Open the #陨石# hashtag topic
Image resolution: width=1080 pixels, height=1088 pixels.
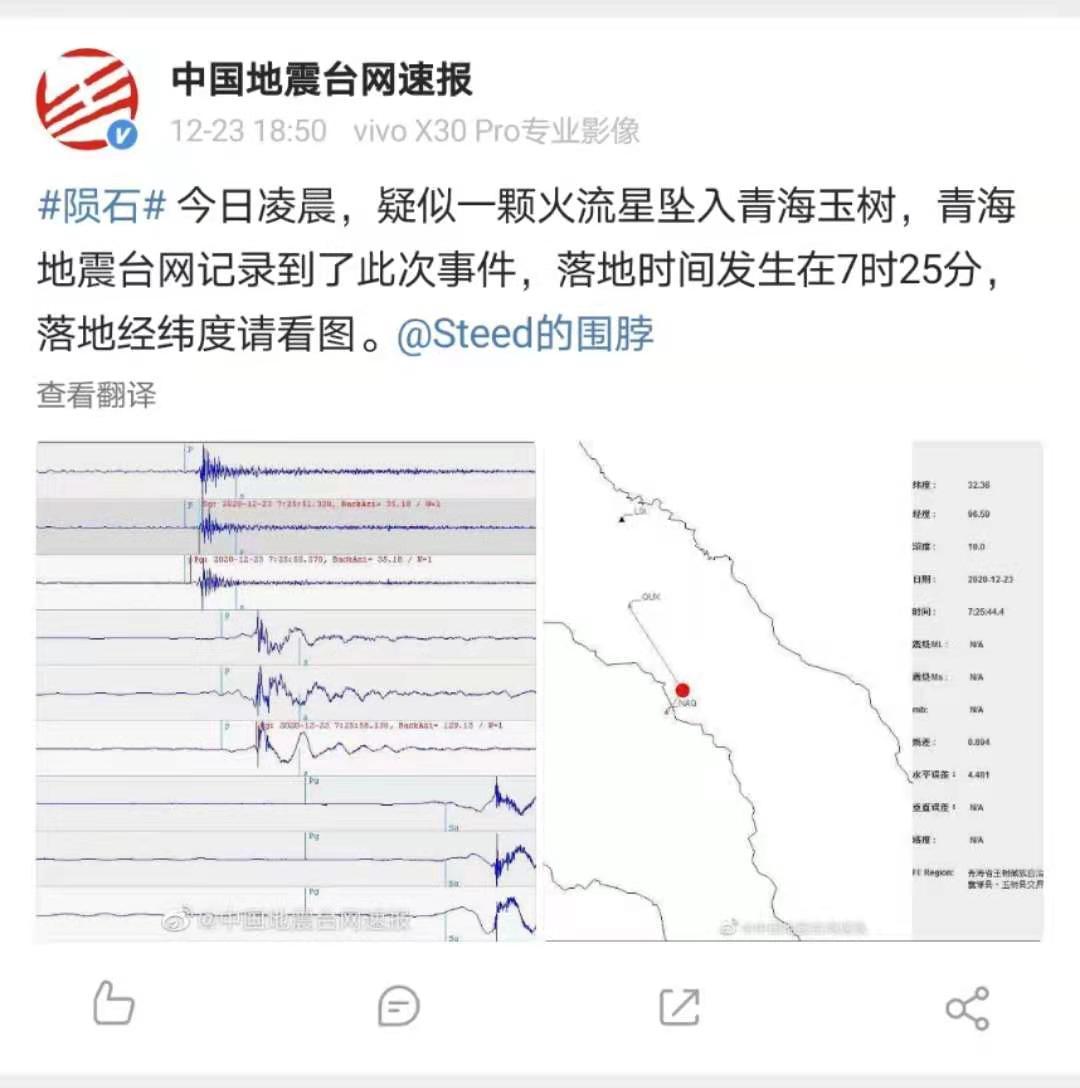tap(101, 208)
